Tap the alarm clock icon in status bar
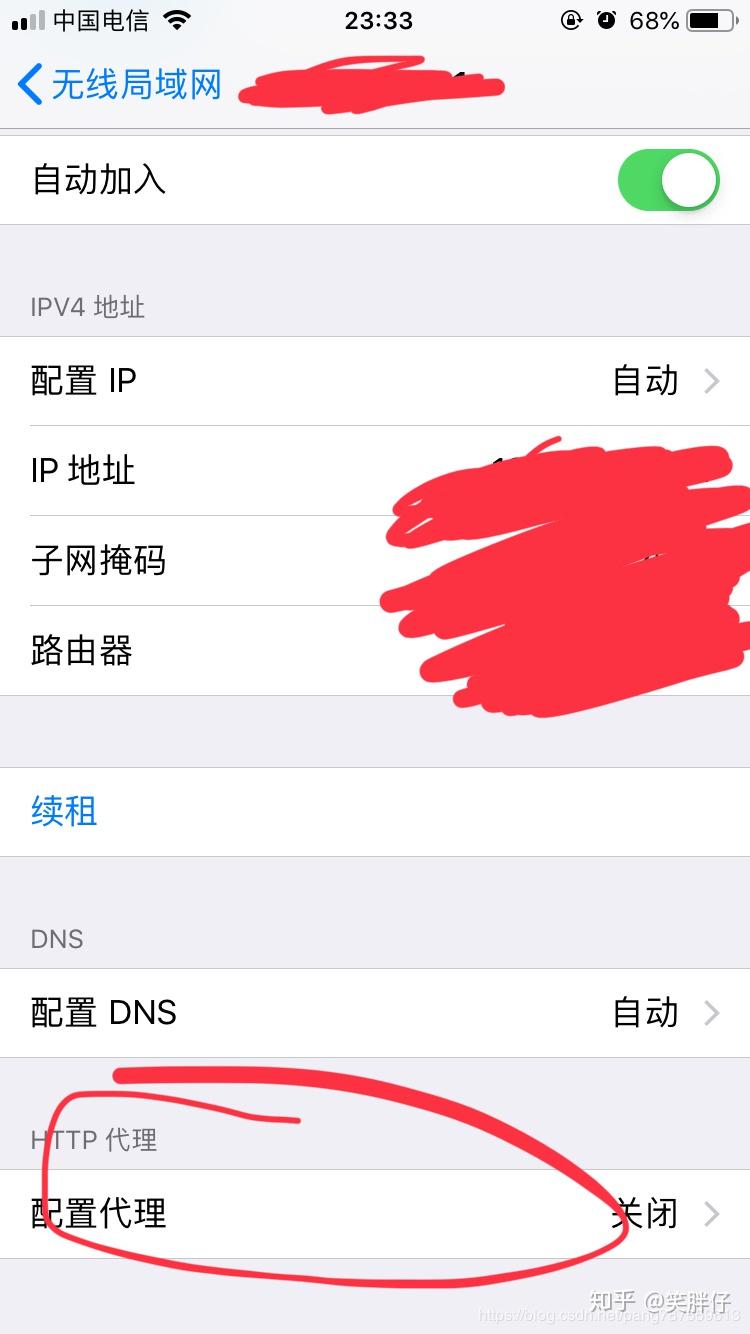Image resolution: width=750 pixels, height=1334 pixels. point(608,20)
